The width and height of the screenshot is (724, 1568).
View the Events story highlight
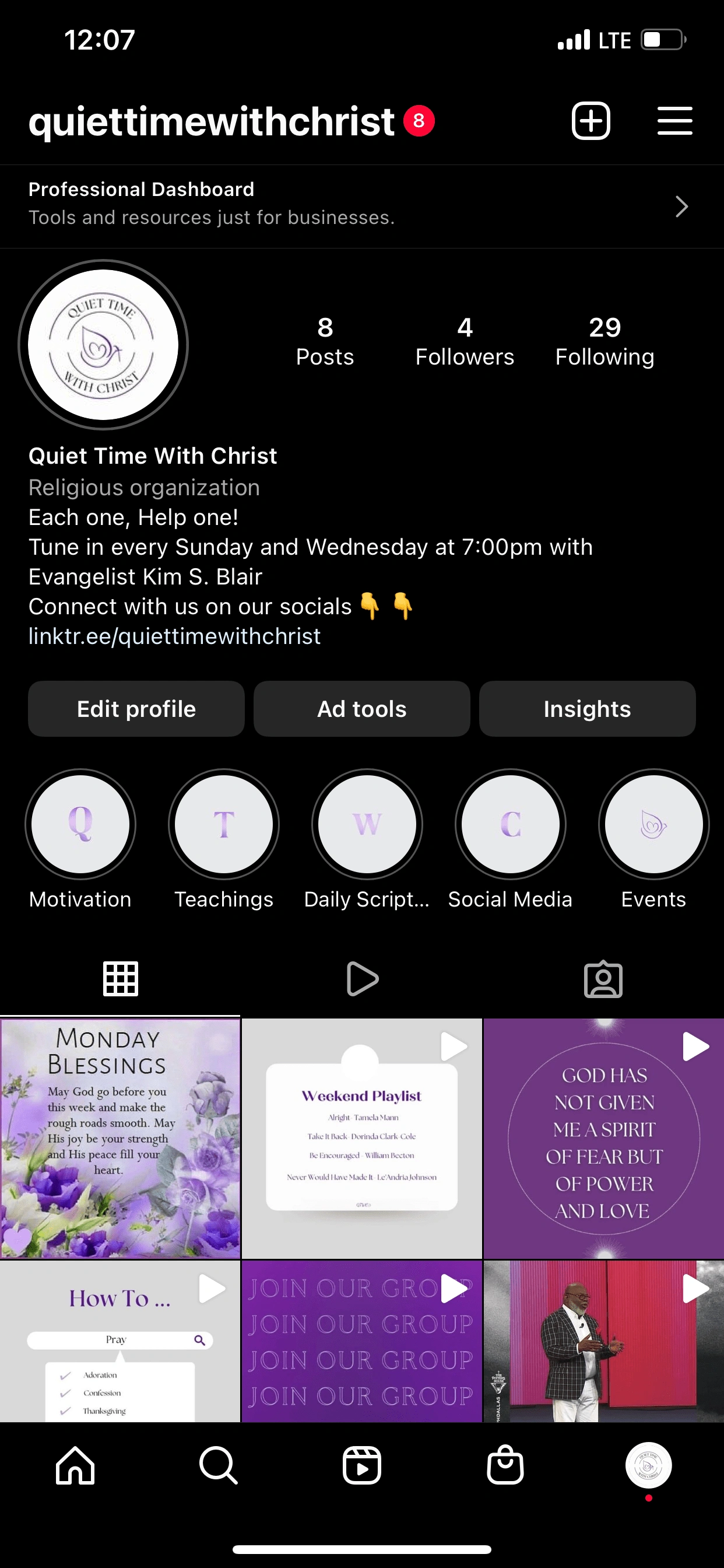tap(653, 824)
